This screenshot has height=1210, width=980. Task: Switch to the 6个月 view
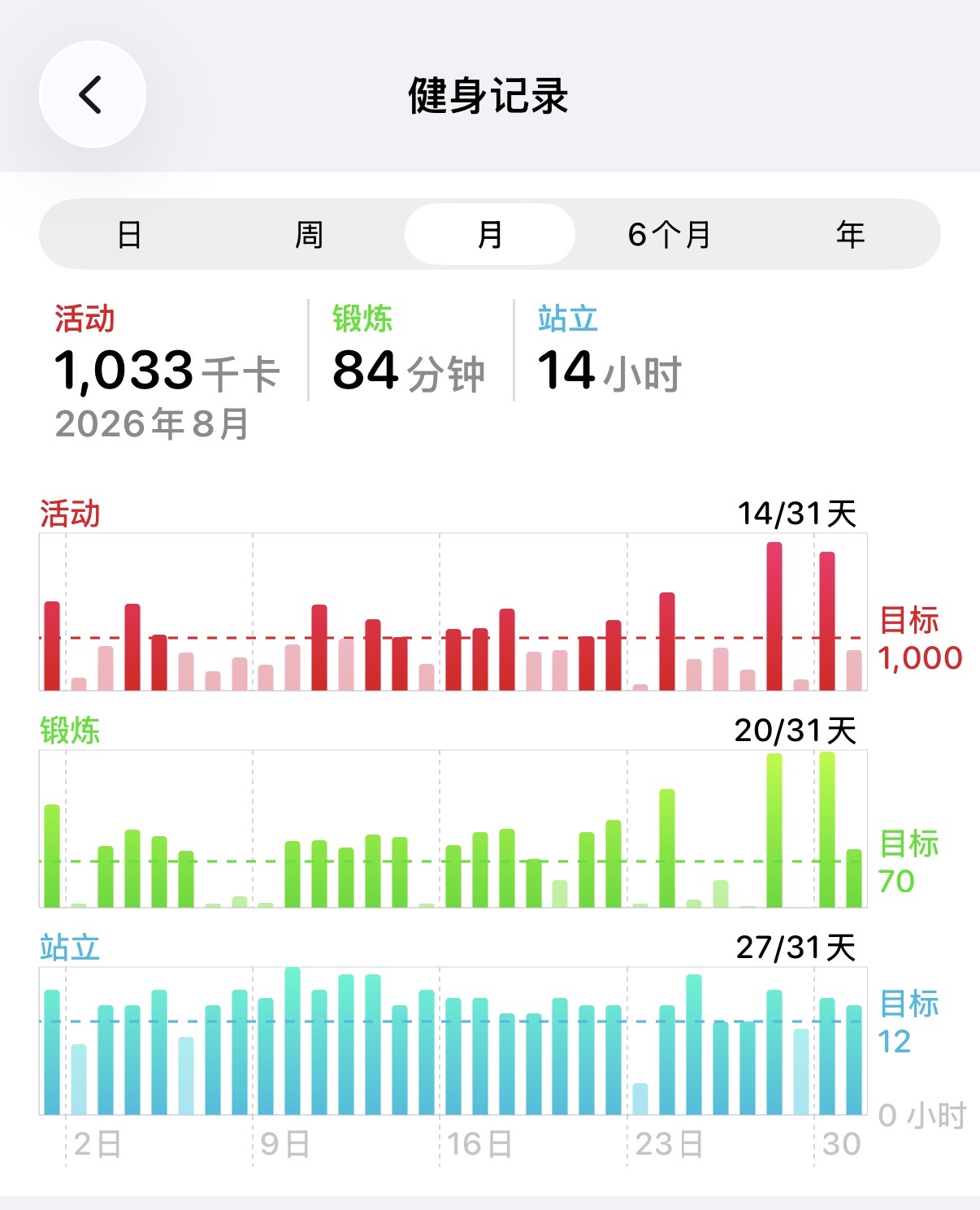670,235
